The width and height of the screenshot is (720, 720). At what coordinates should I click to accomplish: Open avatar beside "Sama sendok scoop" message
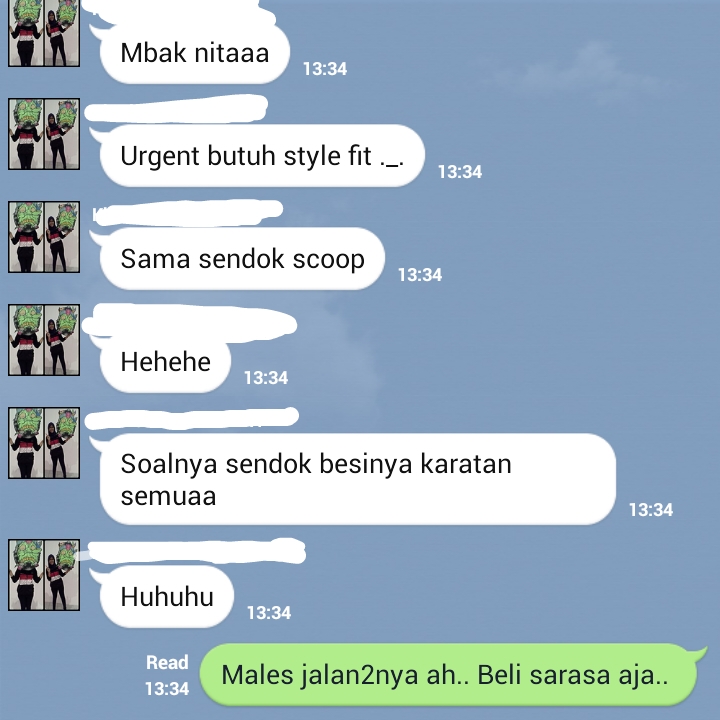(44, 237)
